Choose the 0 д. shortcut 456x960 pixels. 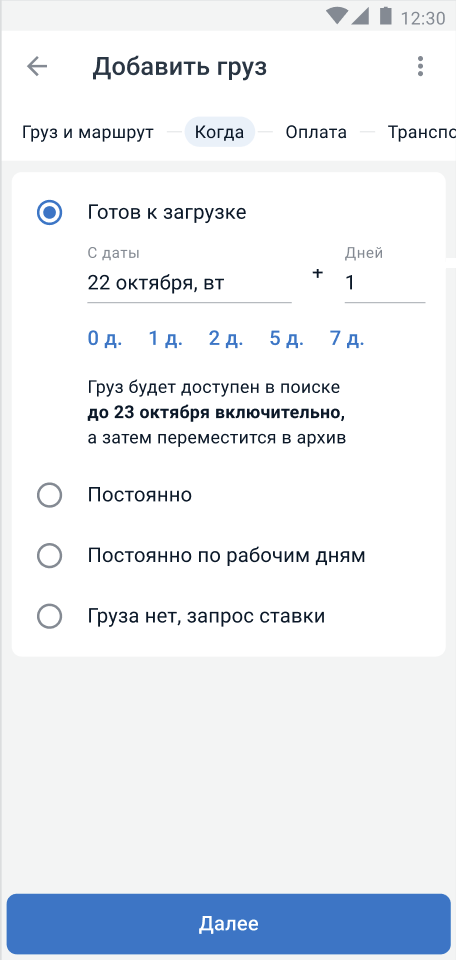click(x=105, y=339)
